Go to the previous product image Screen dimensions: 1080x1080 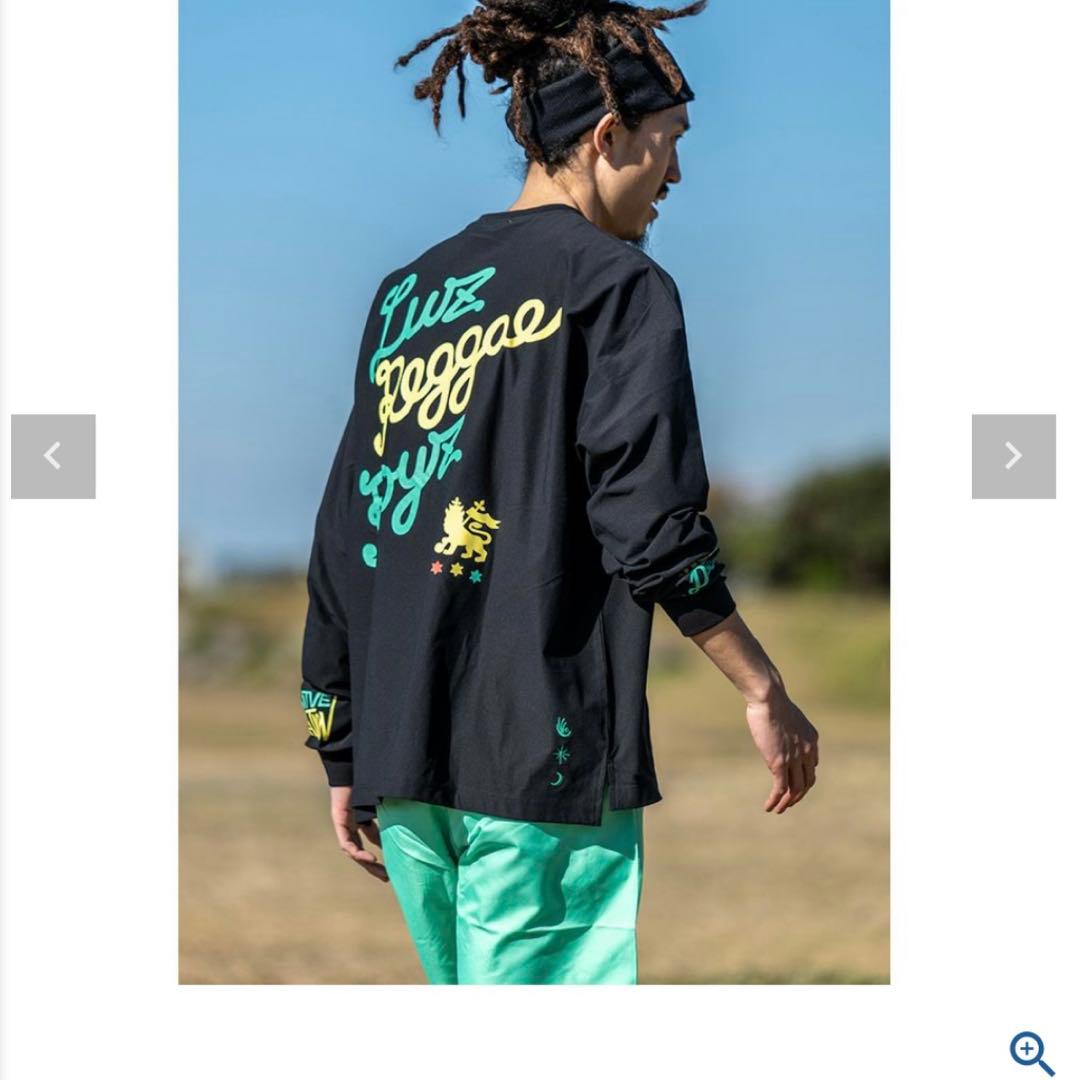point(53,456)
